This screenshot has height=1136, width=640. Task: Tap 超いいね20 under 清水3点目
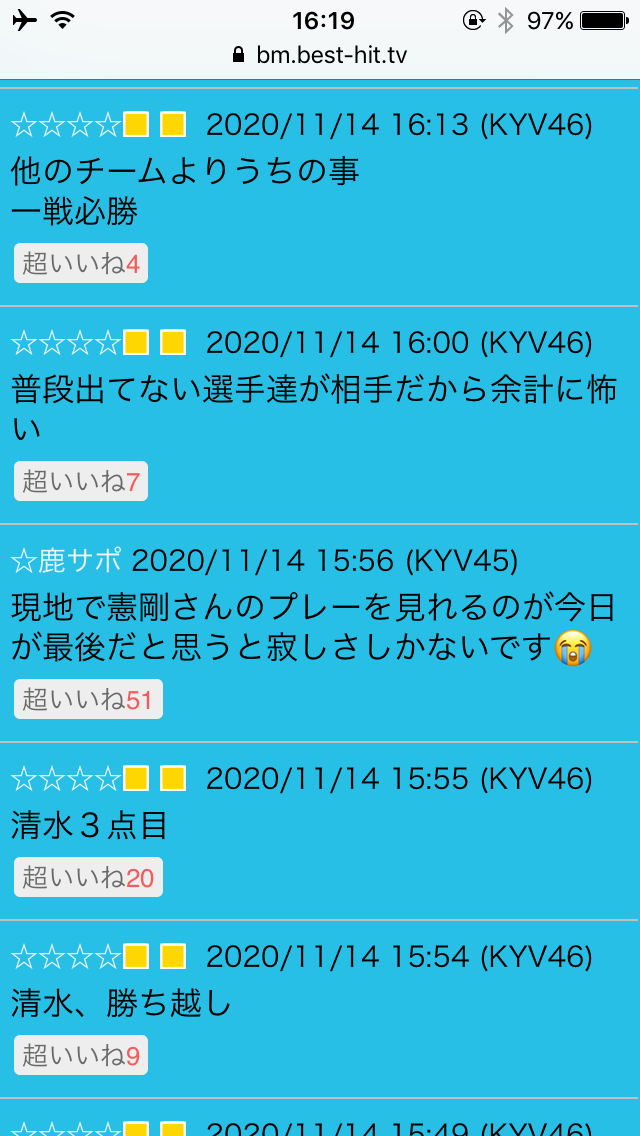(88, 878)
